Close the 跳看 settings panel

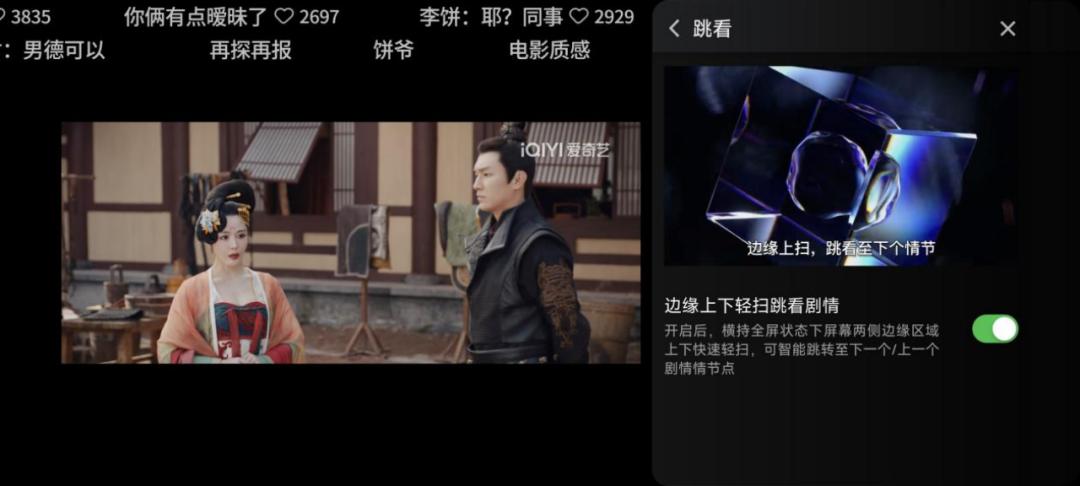pos(1007,29)
